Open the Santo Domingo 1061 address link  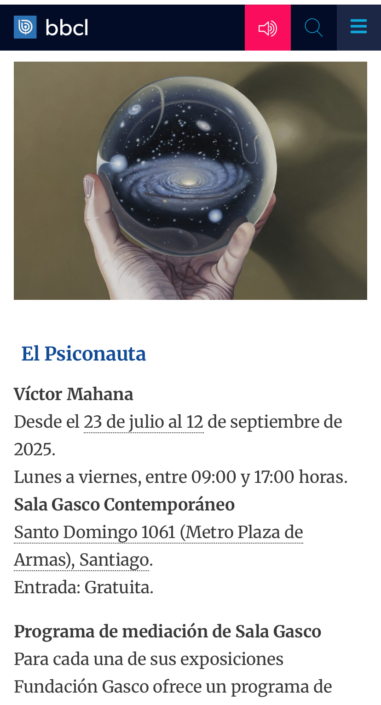point(158,546)
